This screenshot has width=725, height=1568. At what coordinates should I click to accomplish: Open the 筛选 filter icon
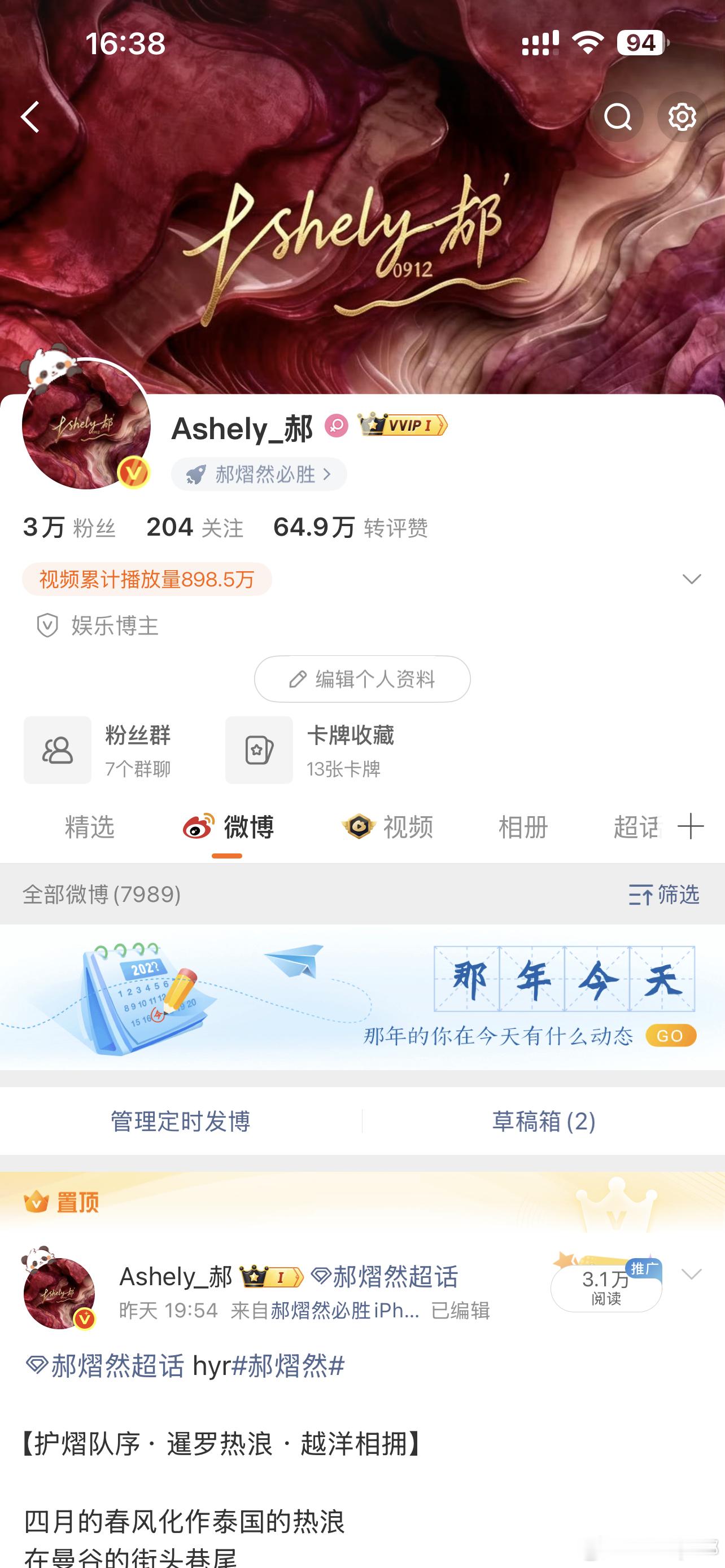642,895
